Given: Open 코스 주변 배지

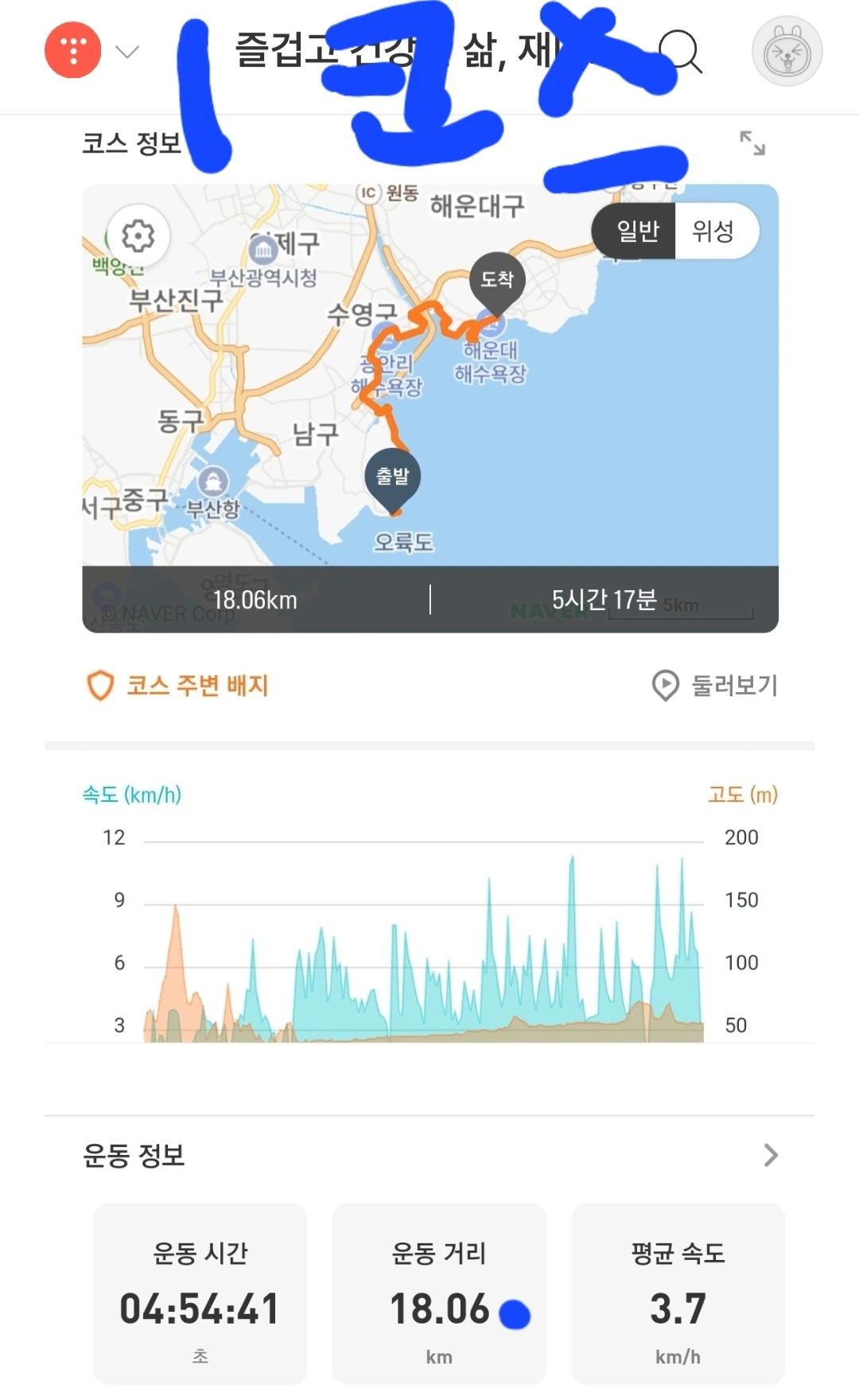Looking at the screenshot, I should pos(177,685).
